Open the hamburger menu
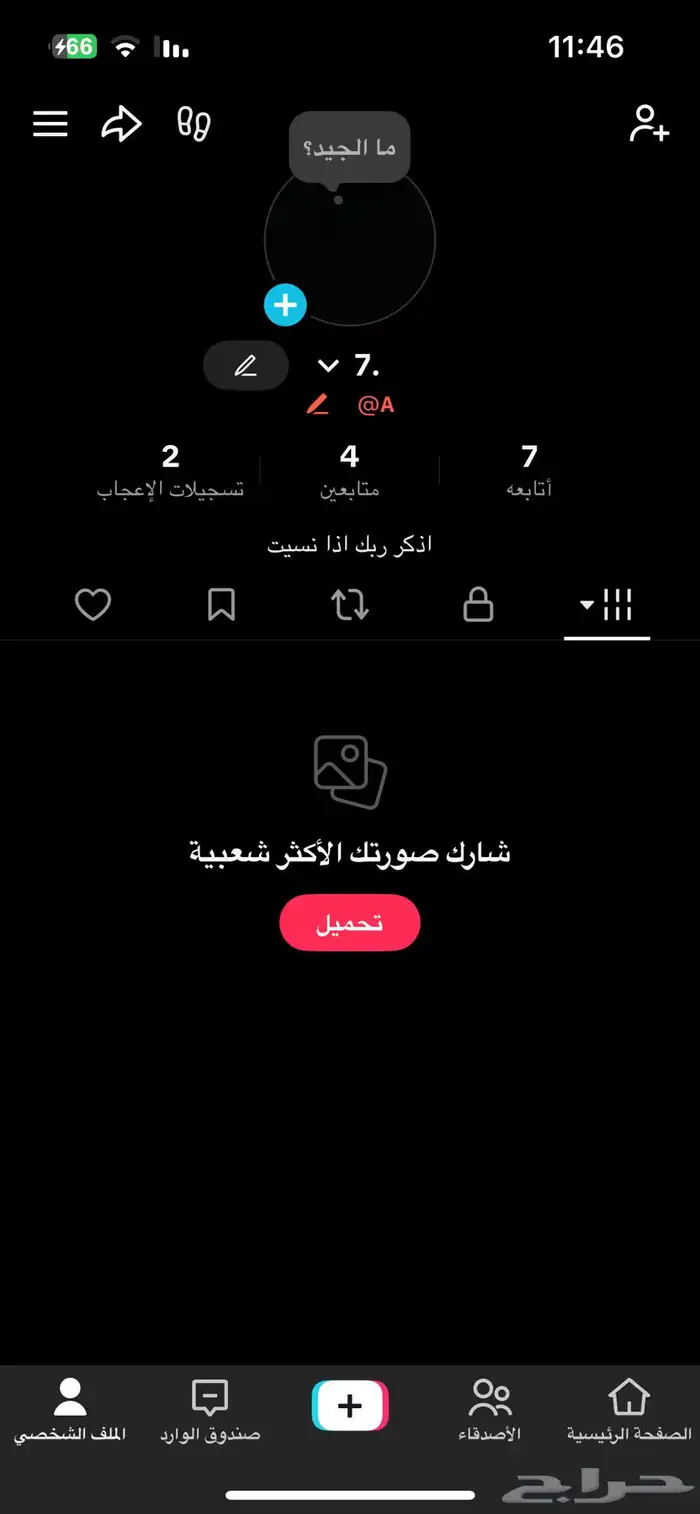This screenshot has width=700, height=1514. tap(50, 124)
